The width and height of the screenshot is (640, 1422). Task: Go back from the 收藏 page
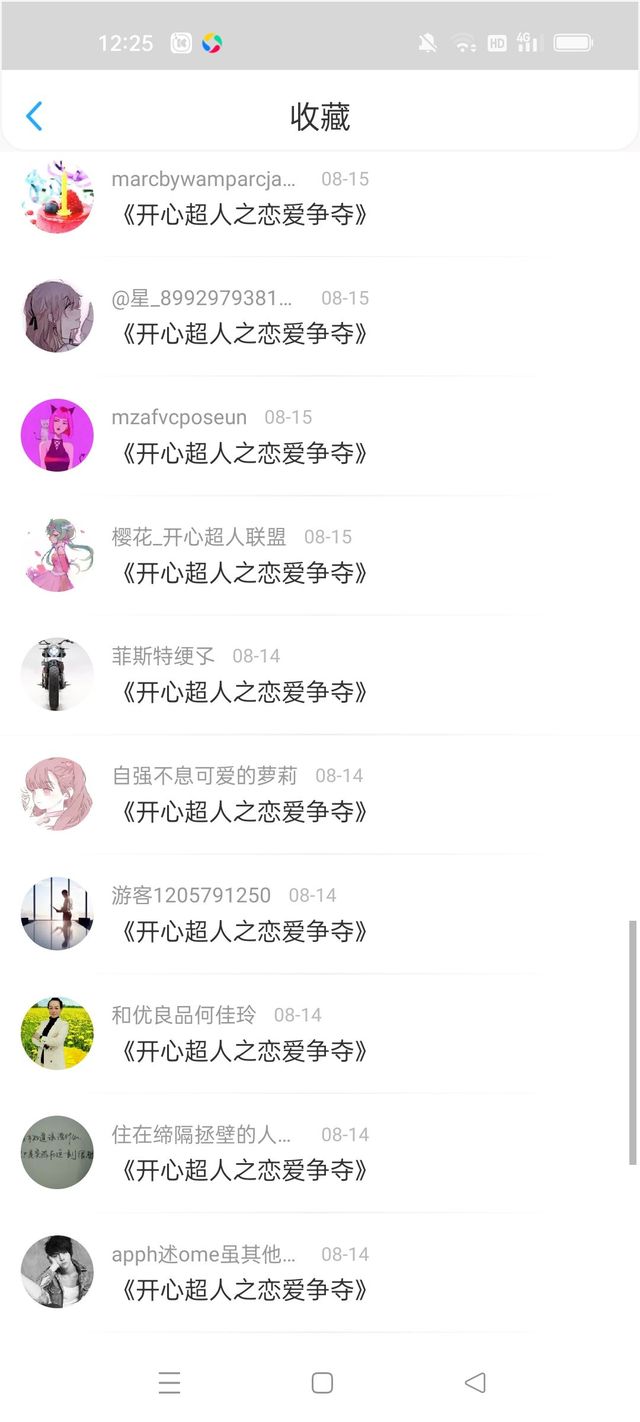(34, 116)
